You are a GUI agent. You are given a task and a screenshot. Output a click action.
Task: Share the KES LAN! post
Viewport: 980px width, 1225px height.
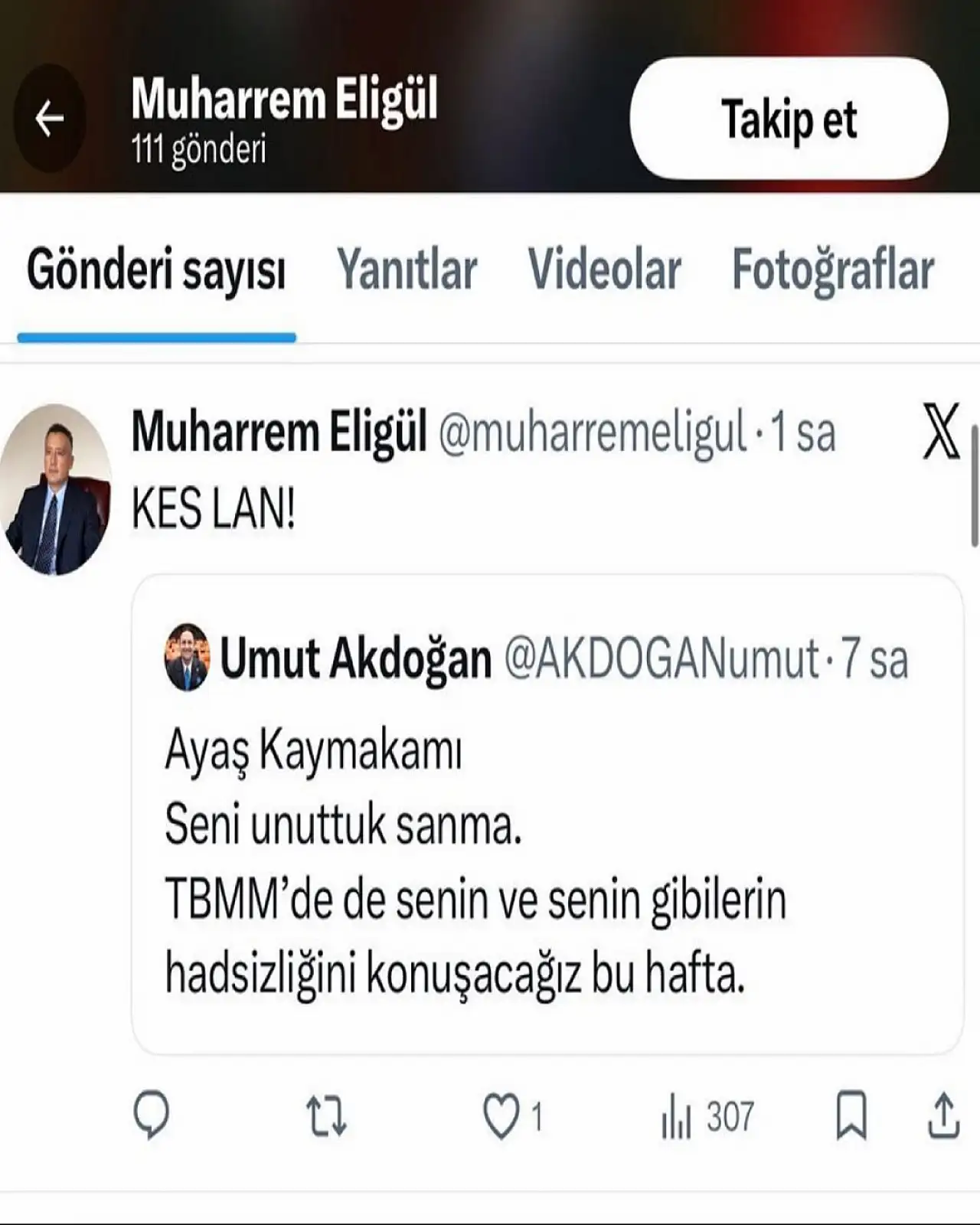pos(943,1116)
